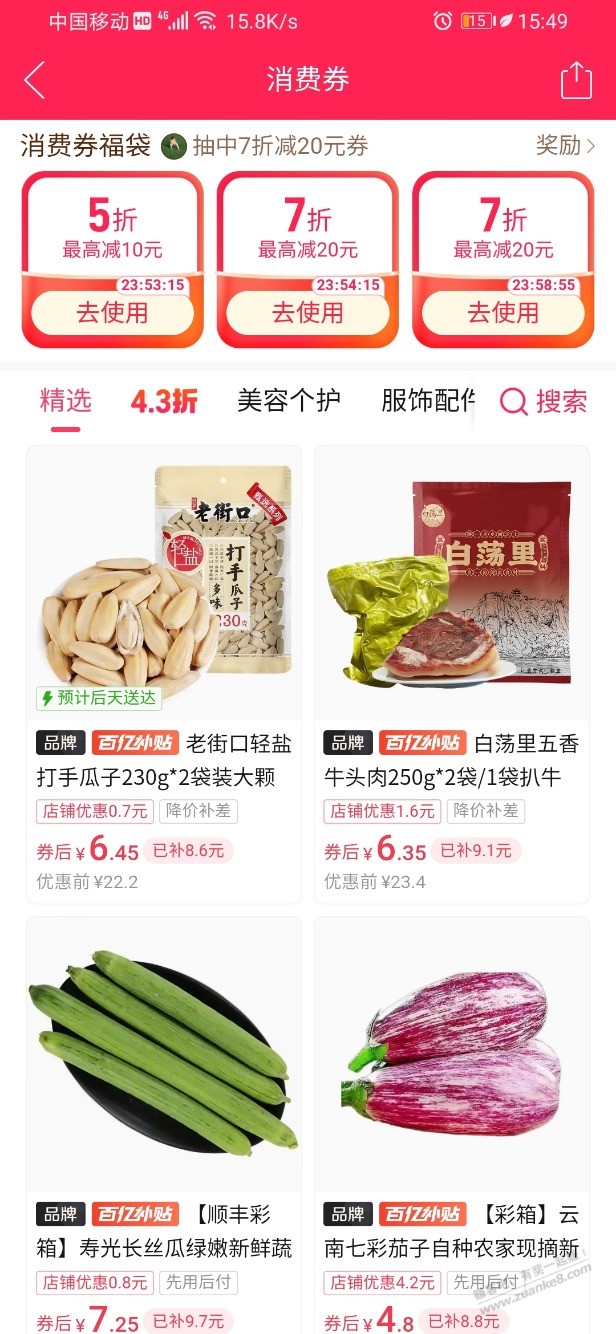Go back from the 消费券 page

tap(34, 80)
